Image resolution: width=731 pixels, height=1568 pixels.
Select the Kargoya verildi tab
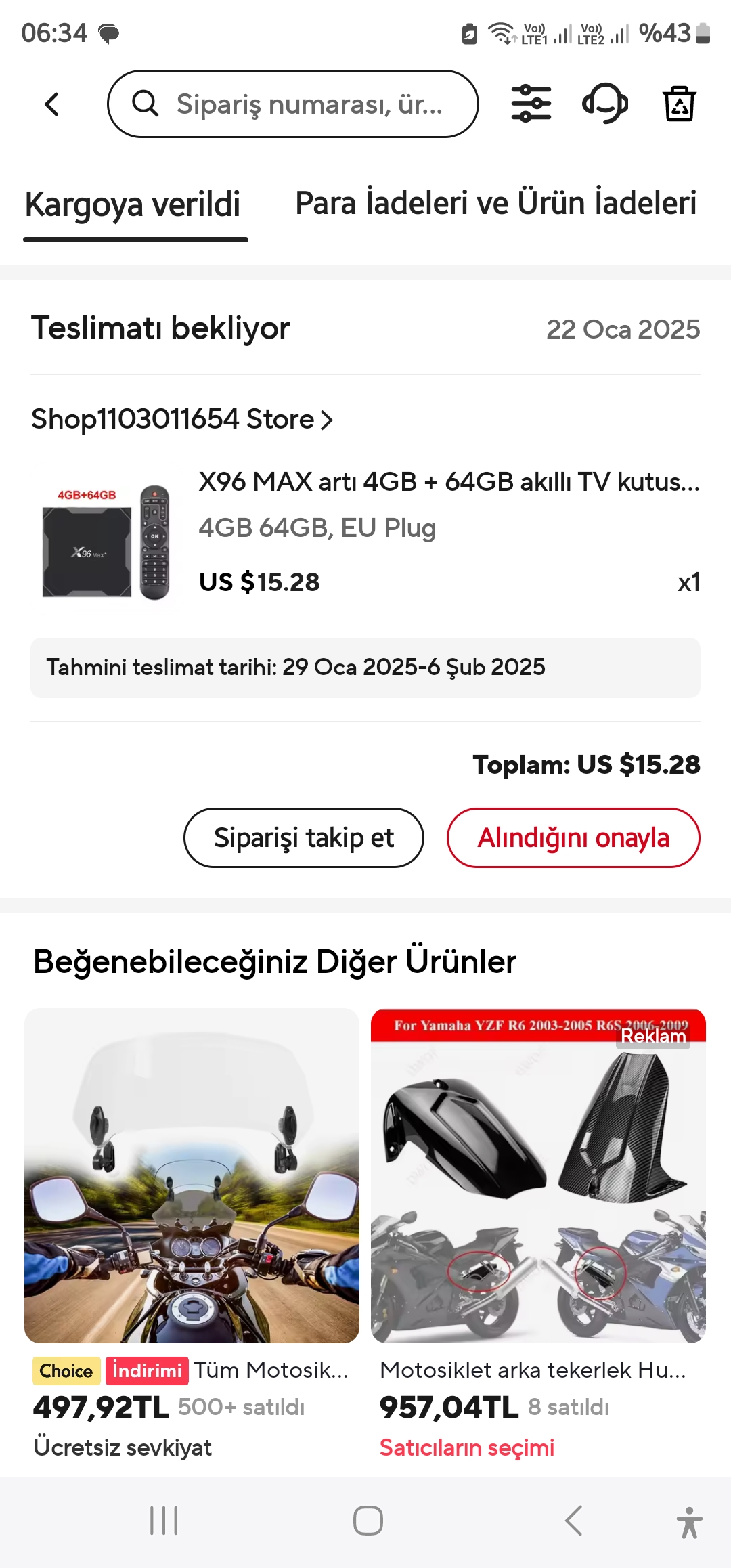[133, 204]
